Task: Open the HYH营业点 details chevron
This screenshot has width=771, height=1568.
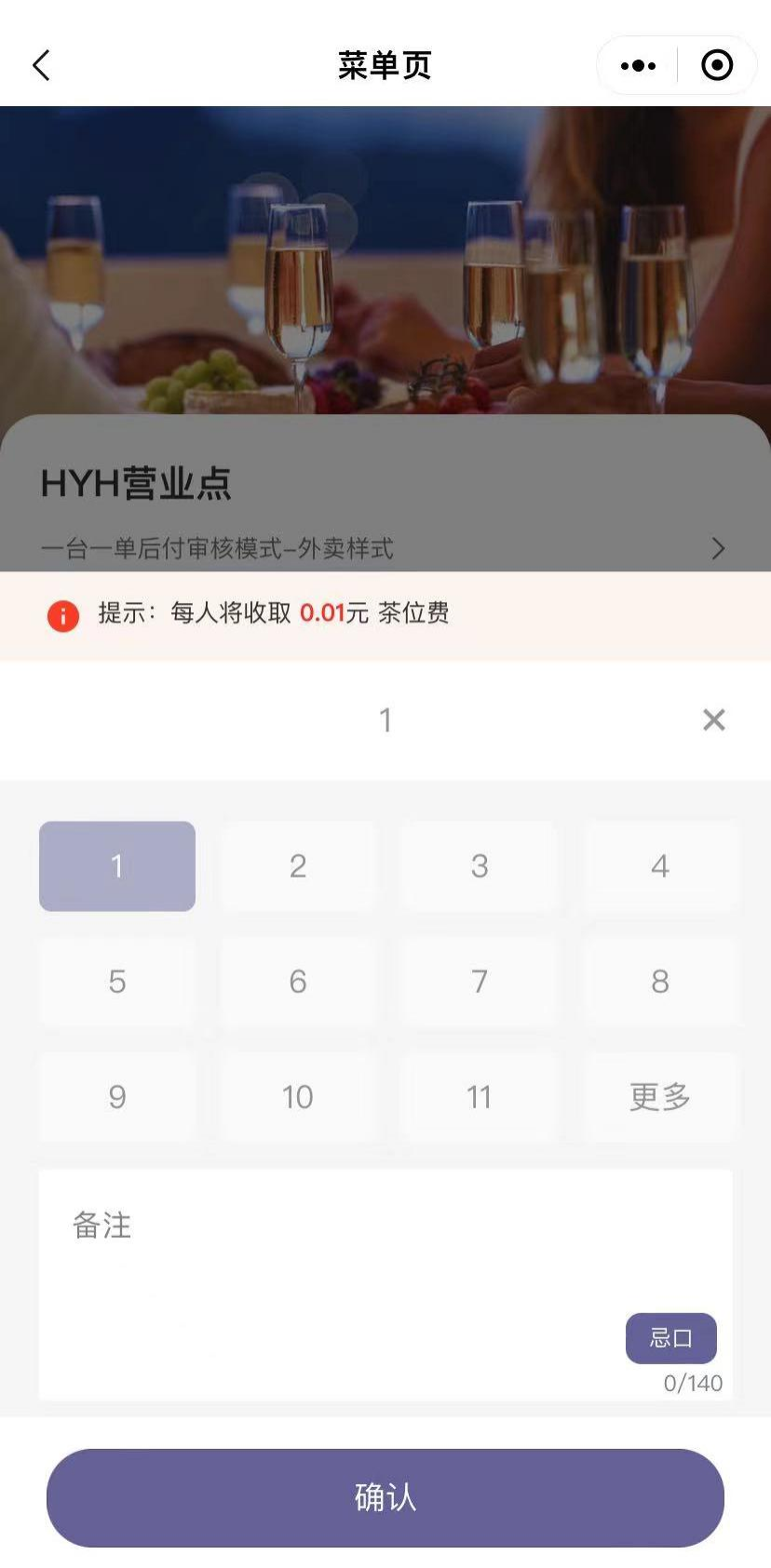Action: tap(717, 548)
